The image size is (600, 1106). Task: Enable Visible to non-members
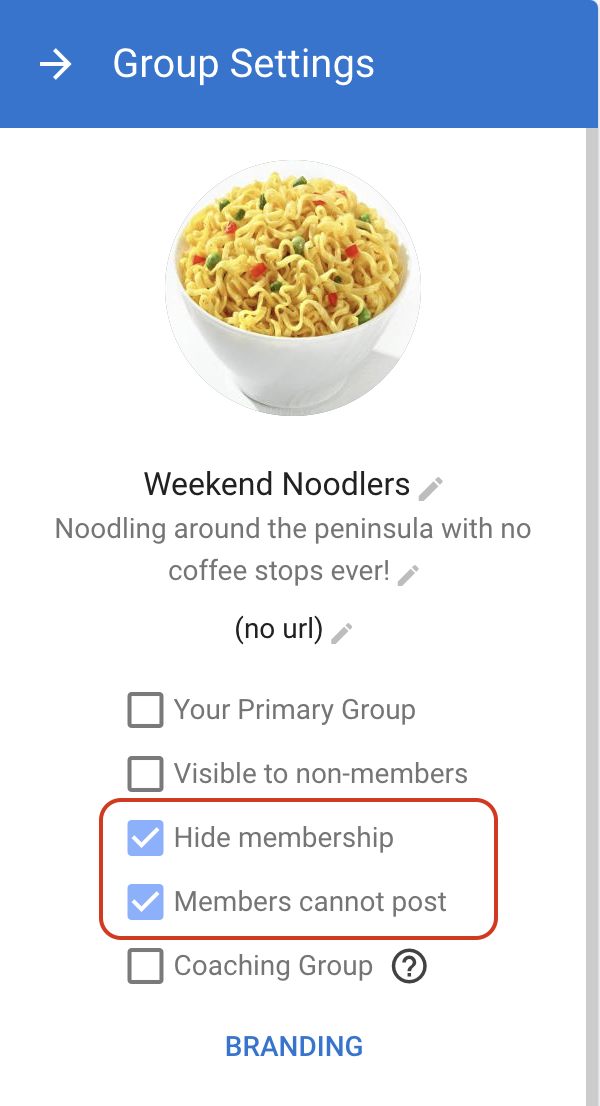[146, 774]
